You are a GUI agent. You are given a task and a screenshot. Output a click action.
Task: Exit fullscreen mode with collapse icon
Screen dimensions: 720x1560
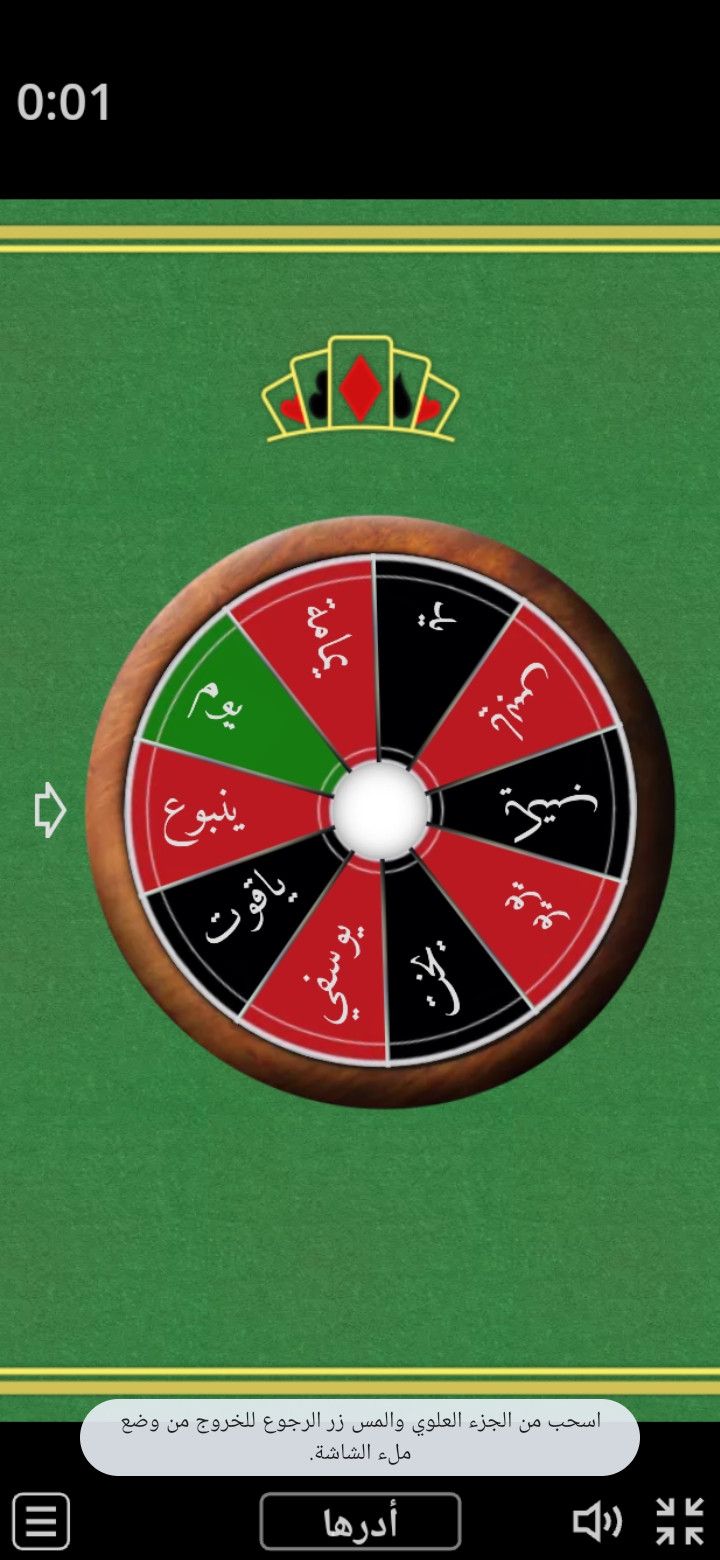(x=680, y=1522)
